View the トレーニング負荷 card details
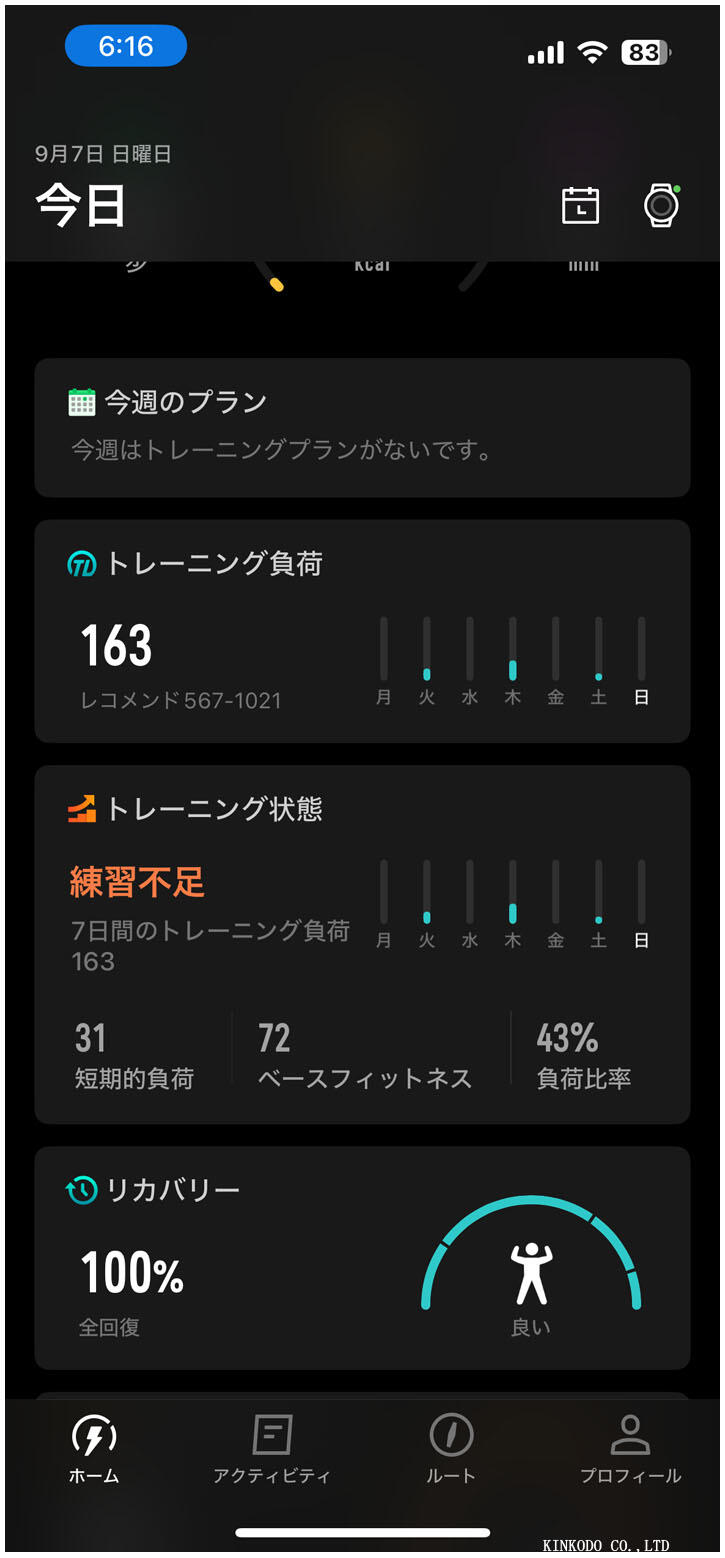The height and width of the screenshot is (1558, 725). [x=362, y=630]
